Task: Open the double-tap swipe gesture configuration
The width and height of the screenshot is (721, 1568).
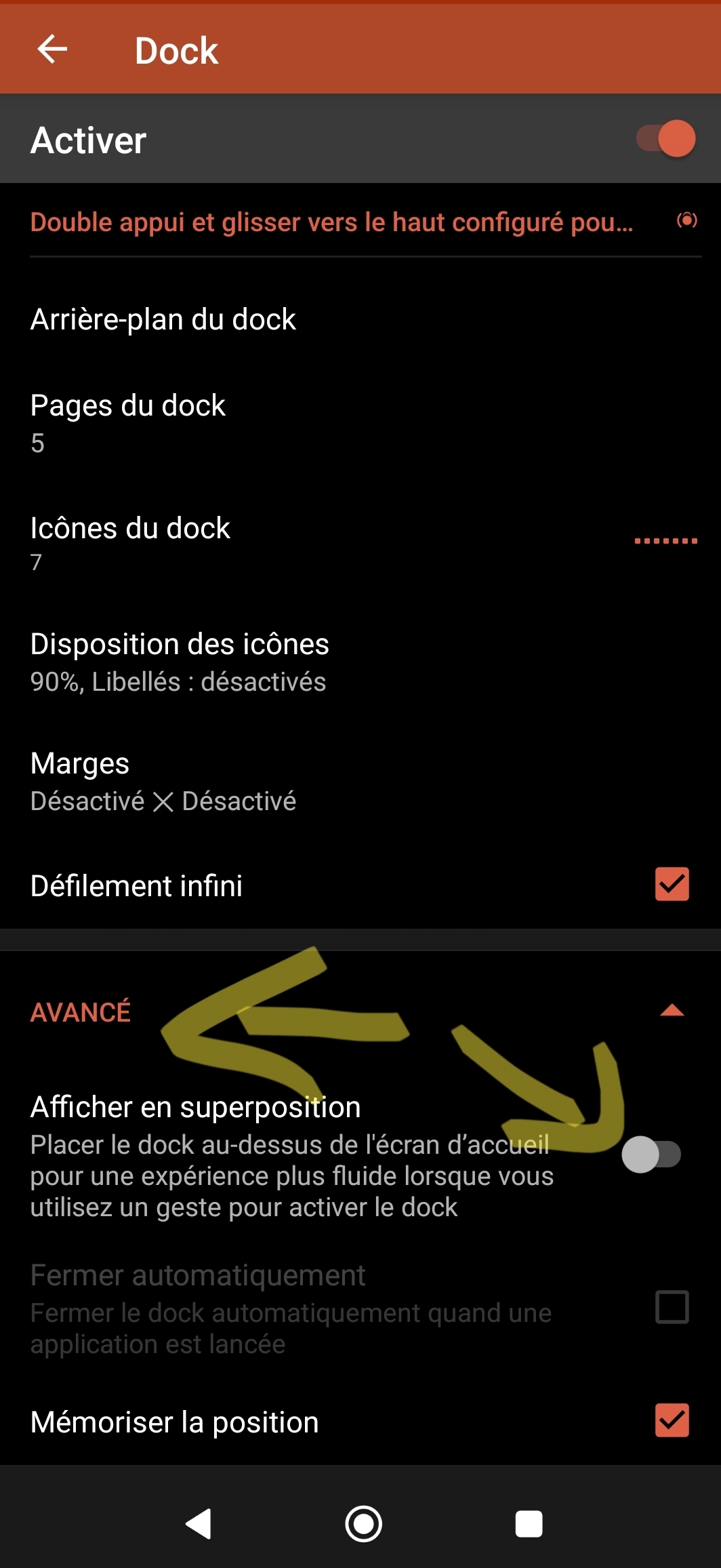Action: pos(332,222)
